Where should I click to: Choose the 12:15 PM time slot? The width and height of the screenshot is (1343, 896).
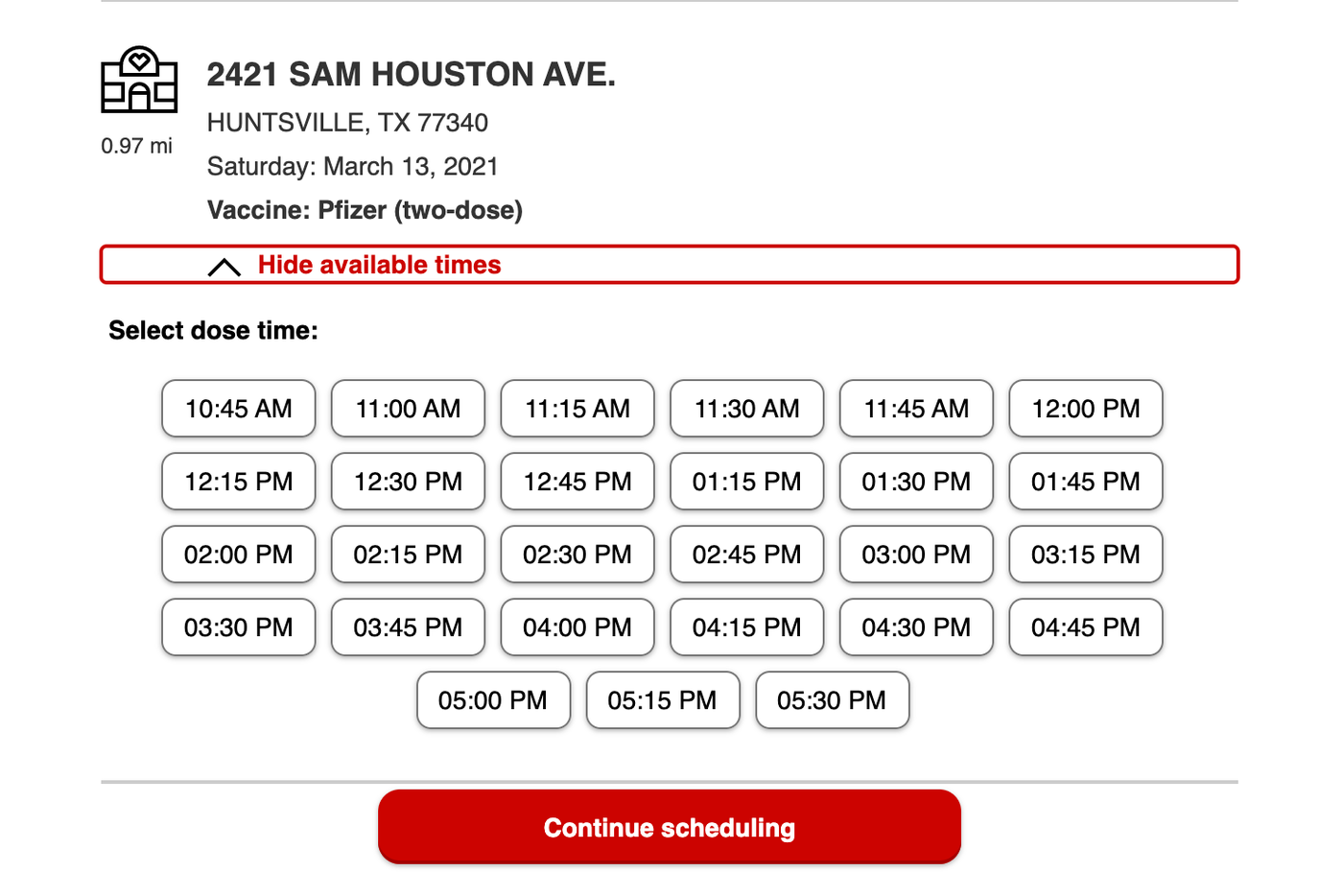click(238, 482)
